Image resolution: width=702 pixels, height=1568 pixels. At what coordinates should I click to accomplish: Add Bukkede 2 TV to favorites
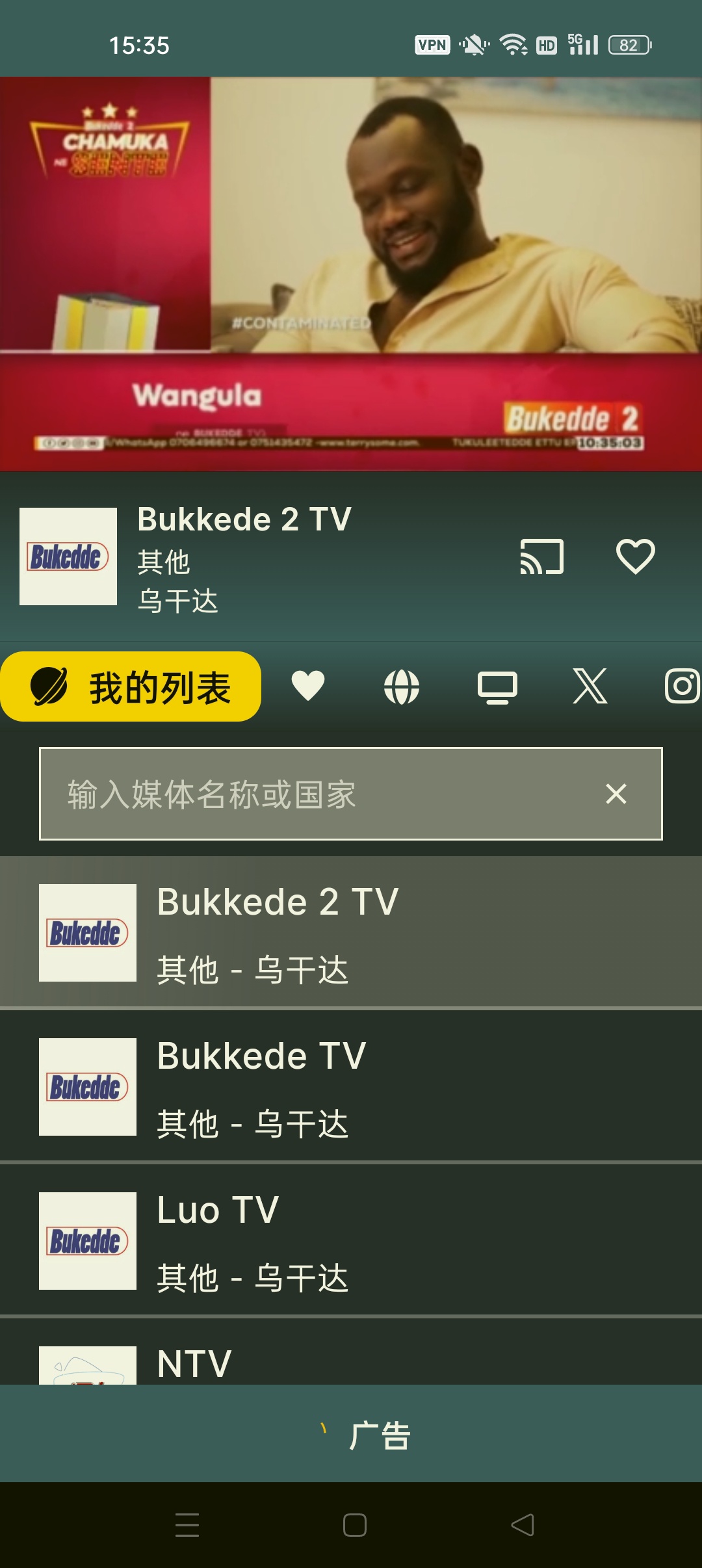click(635, 556)
